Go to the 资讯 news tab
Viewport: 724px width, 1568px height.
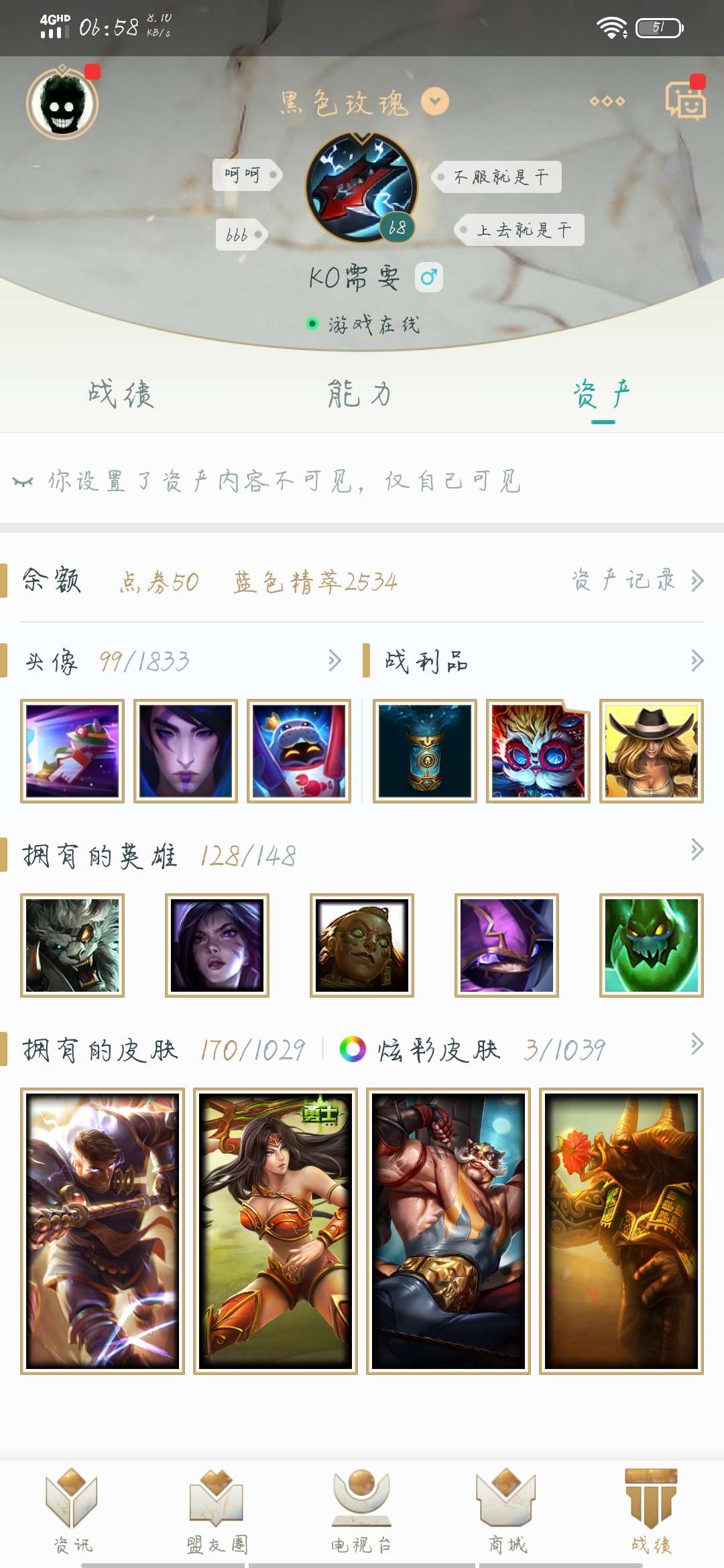[x=72, y=1509]
